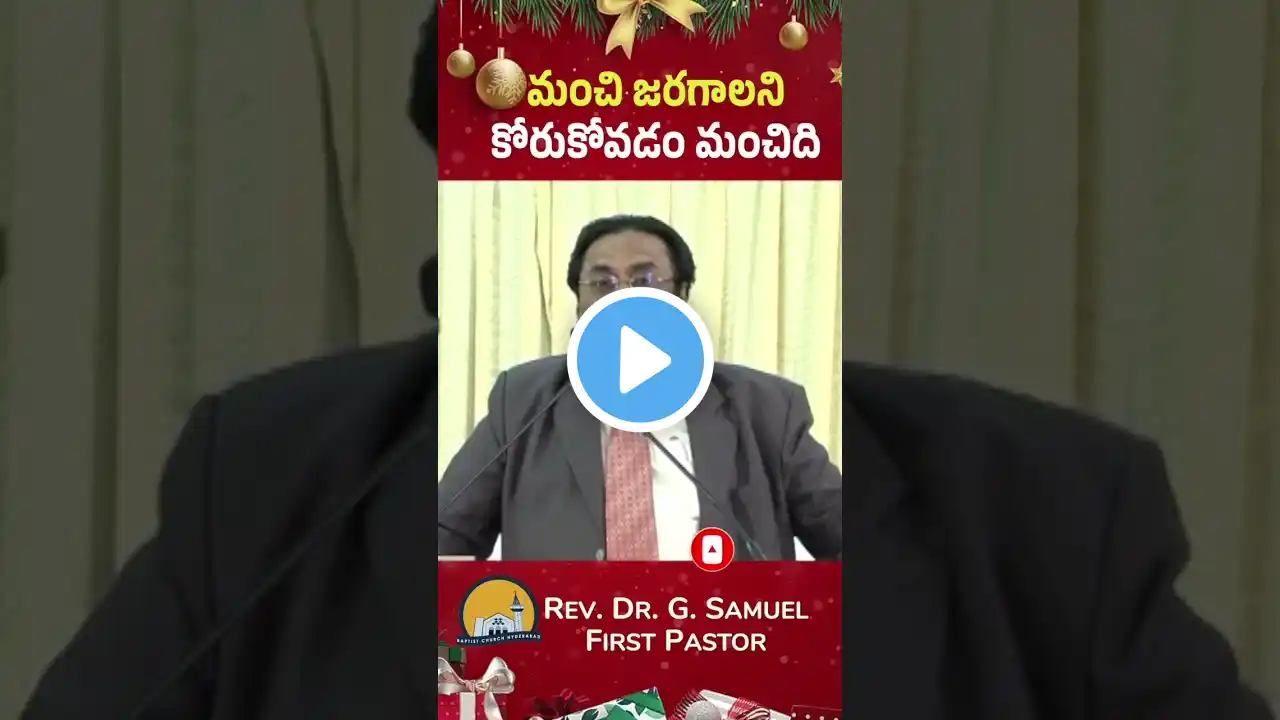Play the video with the center play button

pyautogui.click(x=640, y=360)
